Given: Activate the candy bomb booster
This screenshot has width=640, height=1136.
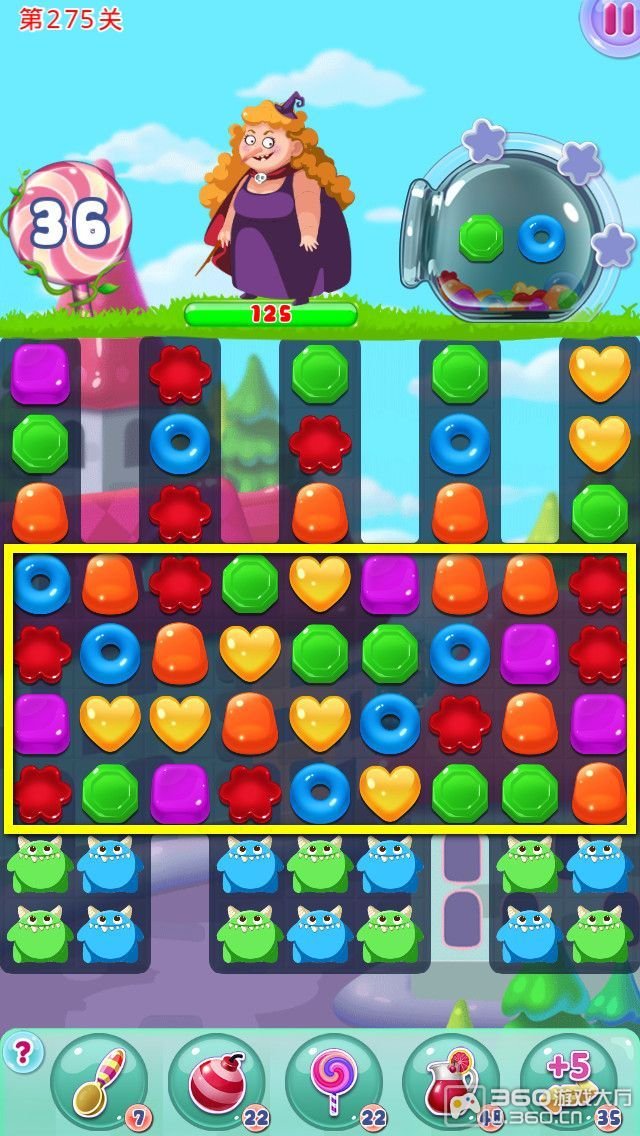Looking at the screenshot, I should [x=215, y=1081].
